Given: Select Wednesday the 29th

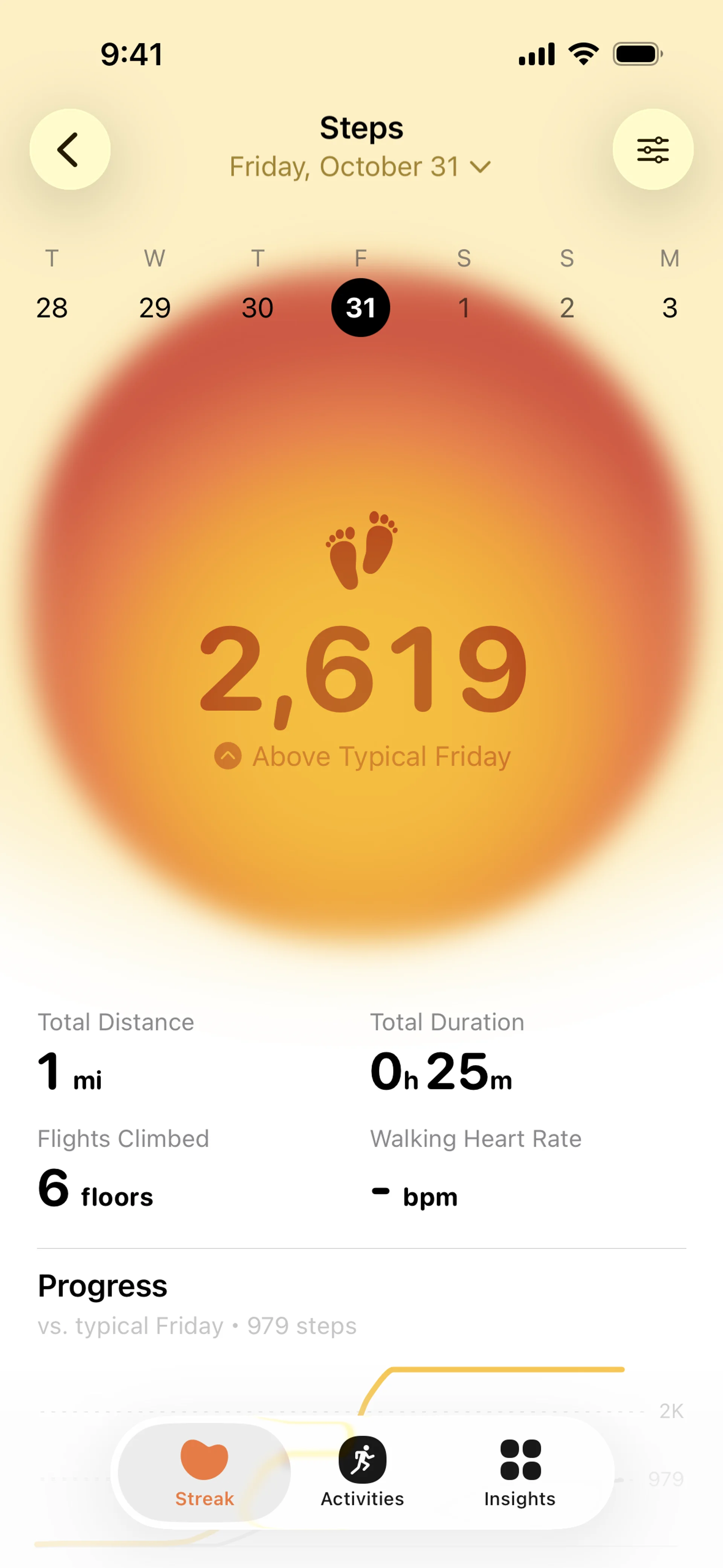Looking at the screenshot, I should (x=155, y=307).
